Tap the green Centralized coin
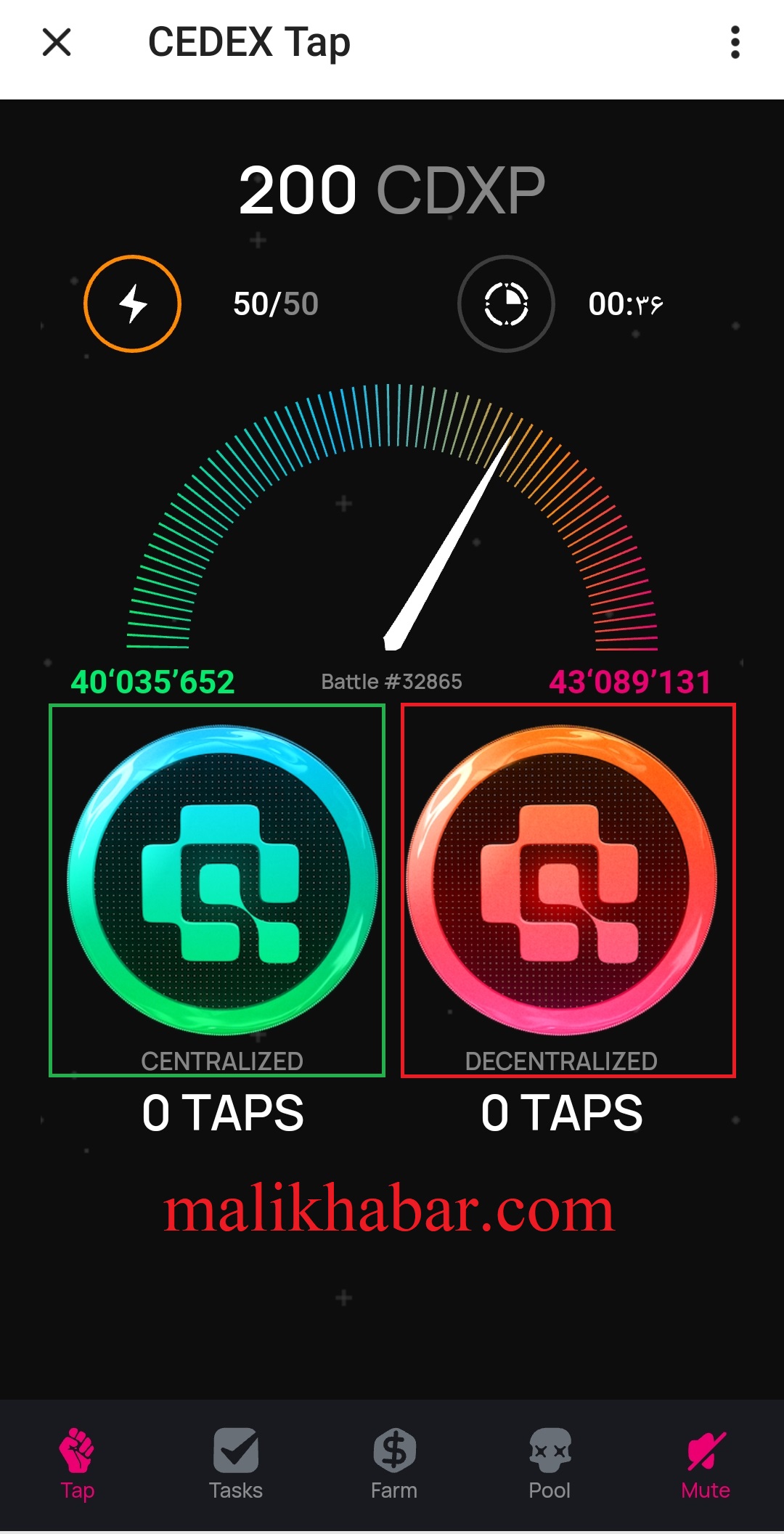Viewport: 784px width, 1534px height. 222,880
